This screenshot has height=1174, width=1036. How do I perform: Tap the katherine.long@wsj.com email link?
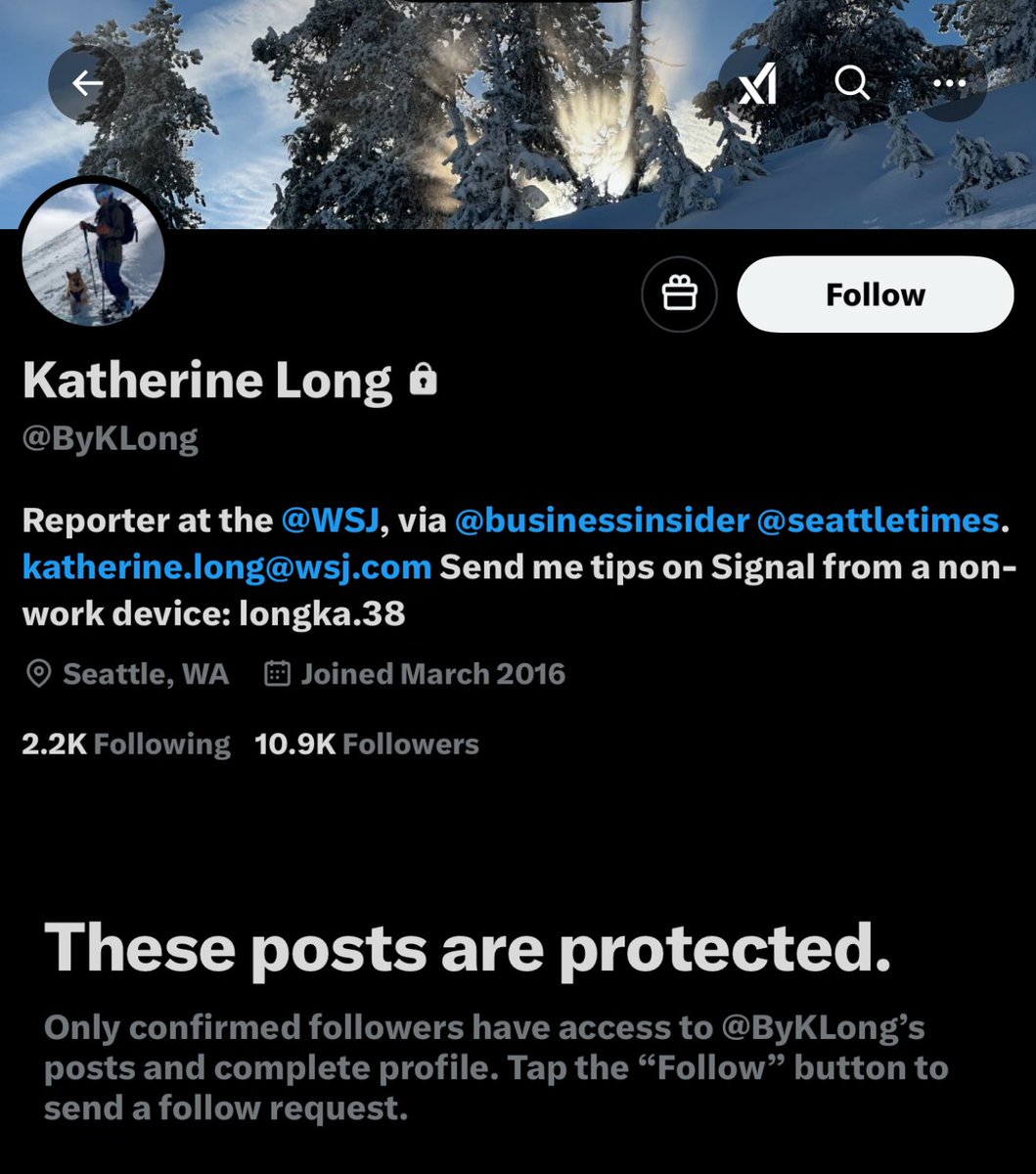226,566
